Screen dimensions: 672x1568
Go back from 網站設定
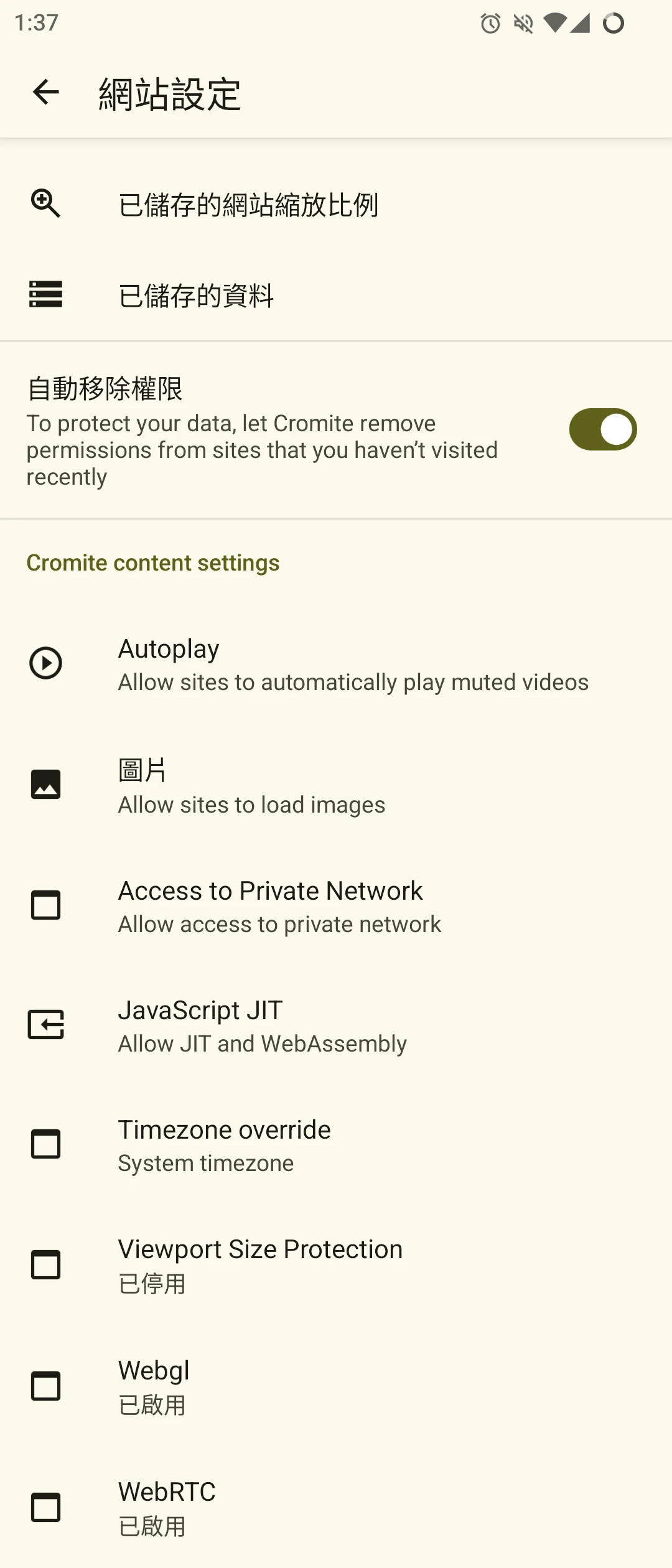tap(45, 93)
